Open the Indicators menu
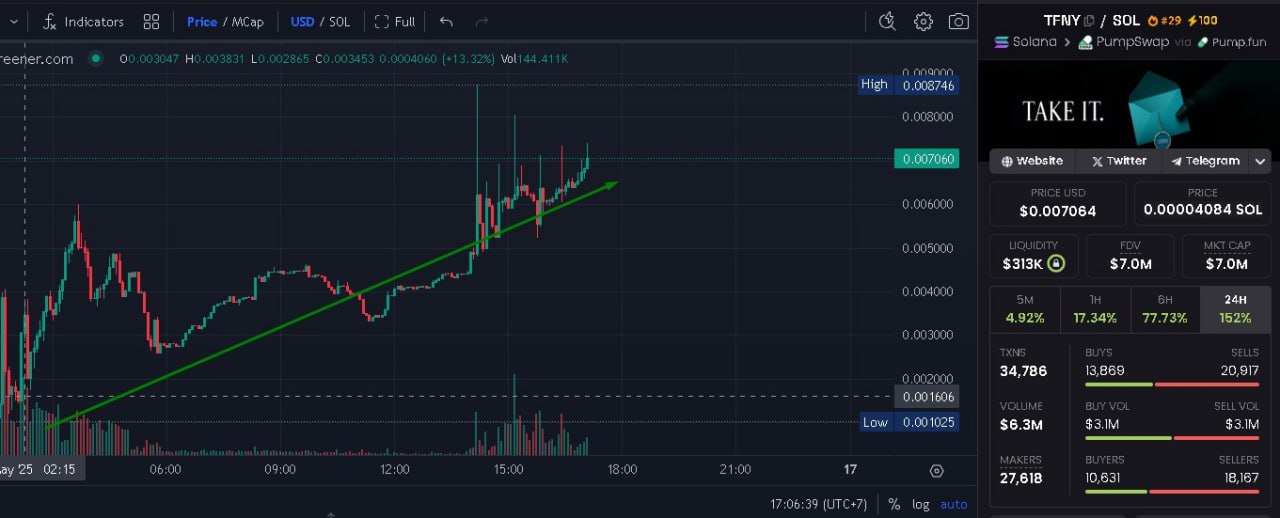 click(83, 21)
